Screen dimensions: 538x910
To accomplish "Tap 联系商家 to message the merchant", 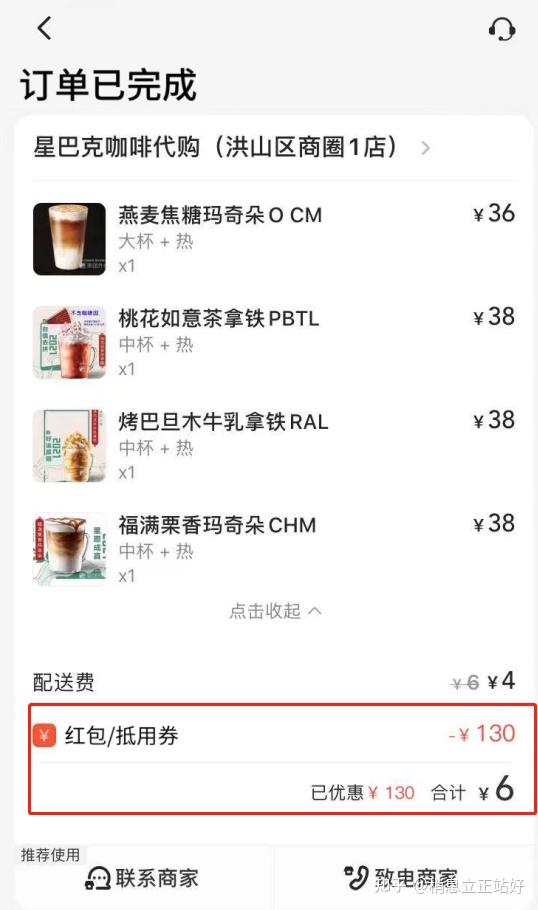I will click(142, 878).
